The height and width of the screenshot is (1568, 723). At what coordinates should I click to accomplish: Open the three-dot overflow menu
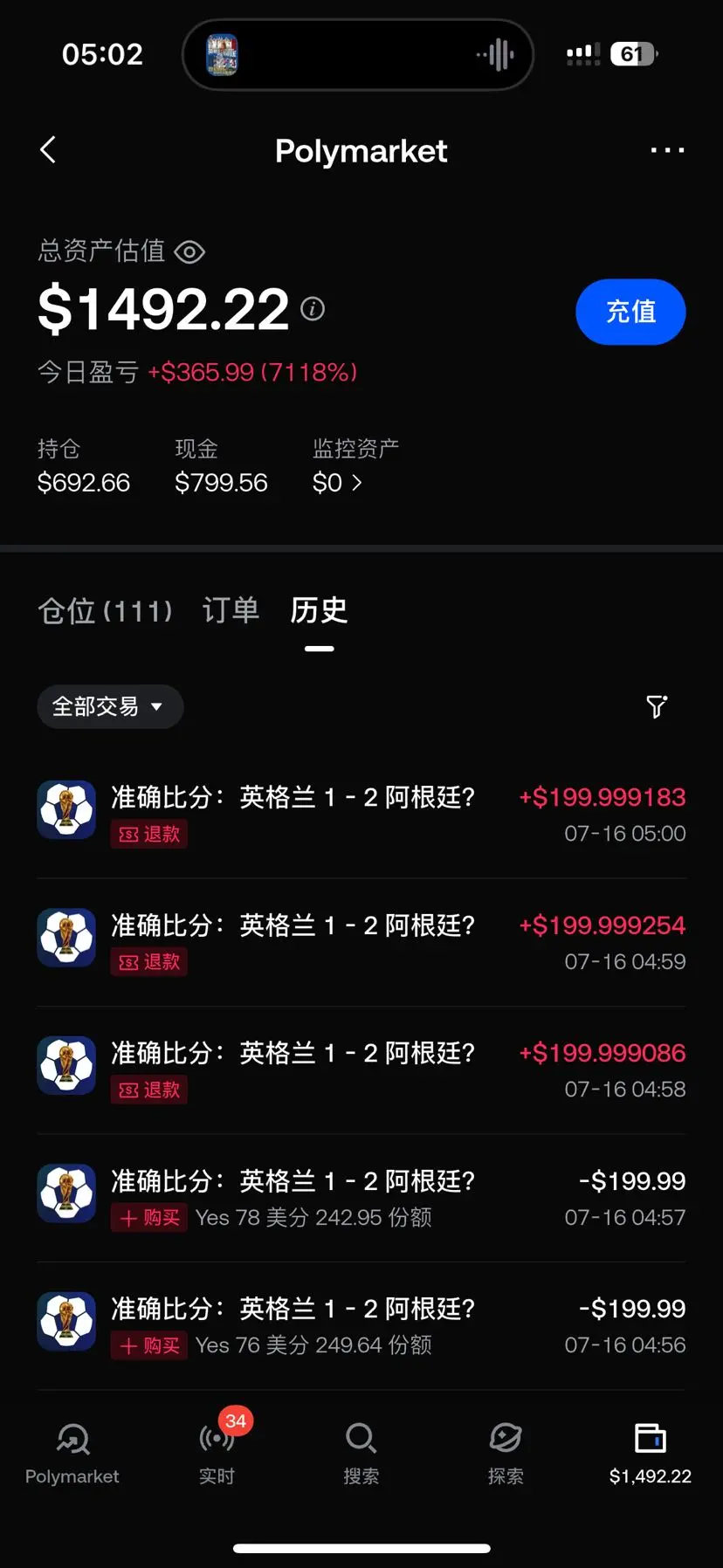point(667,150)
